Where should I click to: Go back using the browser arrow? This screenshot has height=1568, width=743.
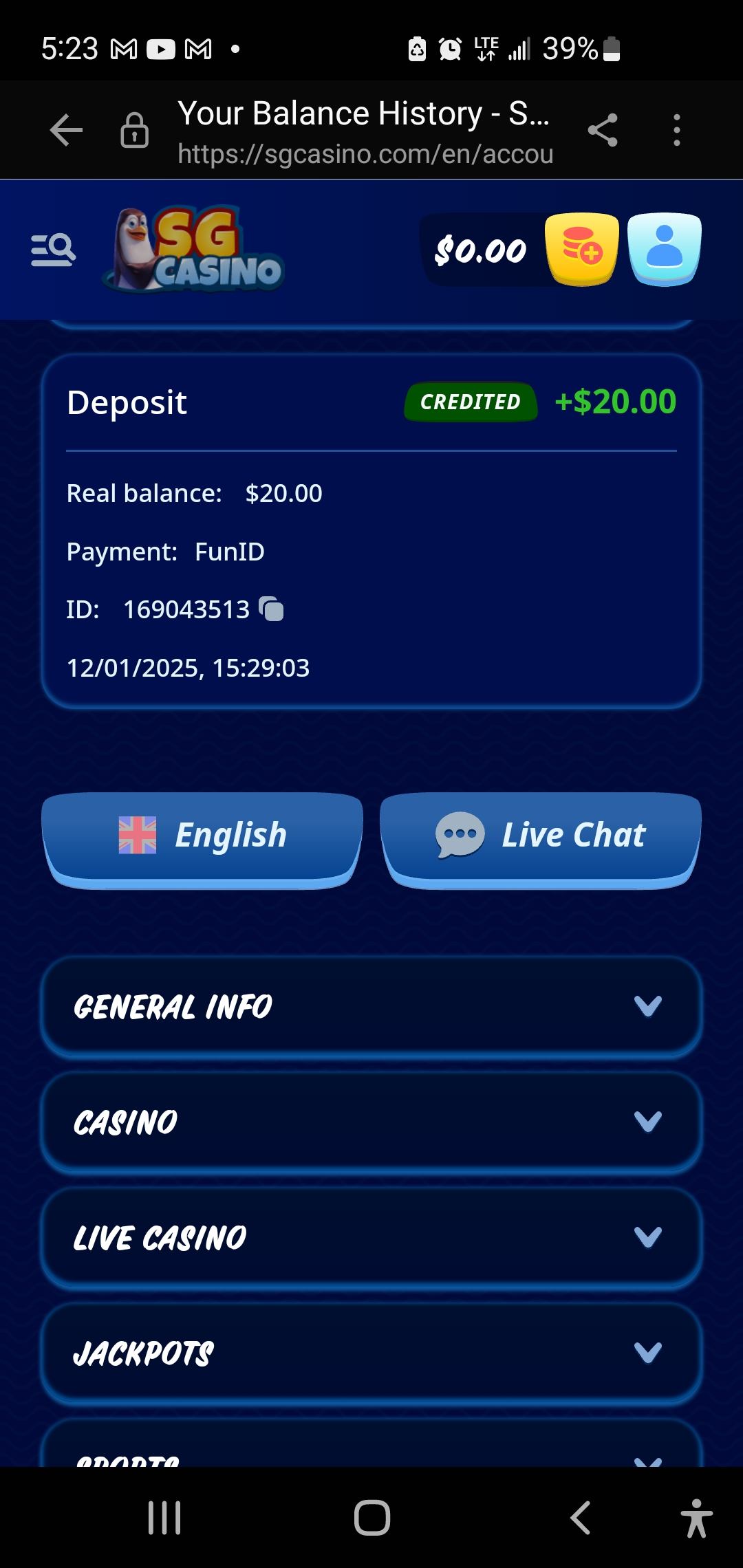click(67, 130)
